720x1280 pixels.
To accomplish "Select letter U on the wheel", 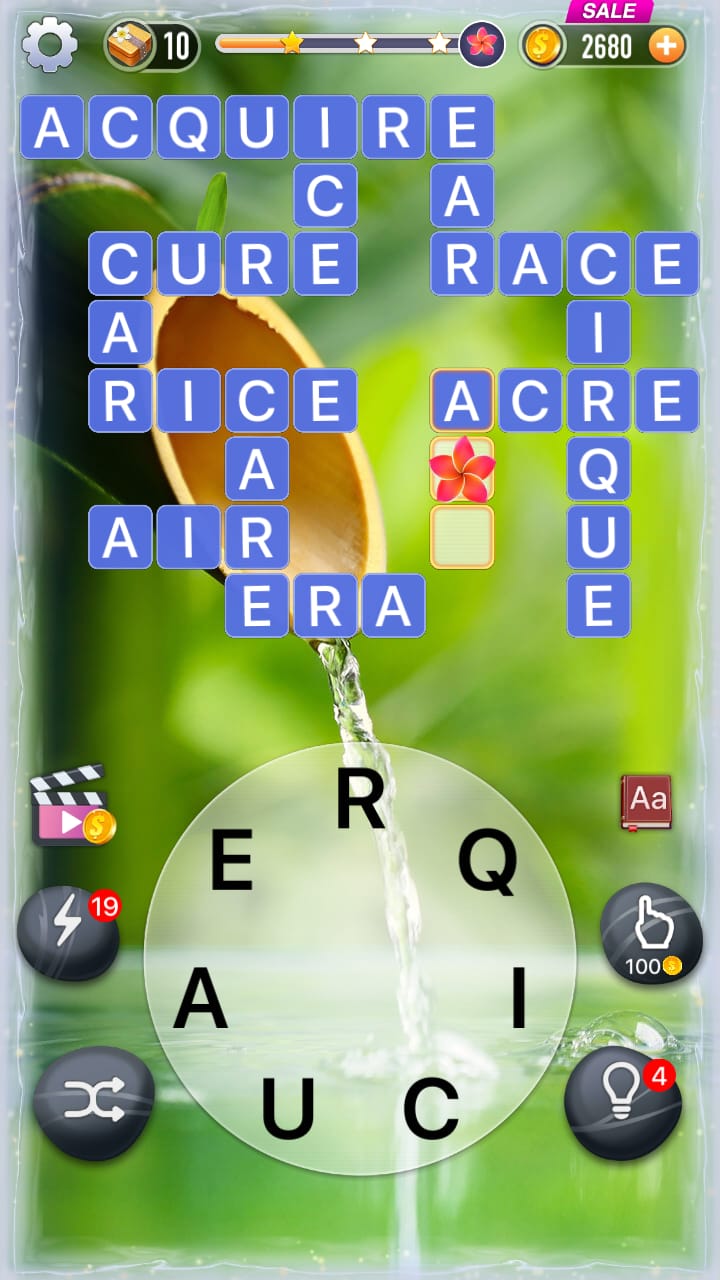I will 288,1108.
